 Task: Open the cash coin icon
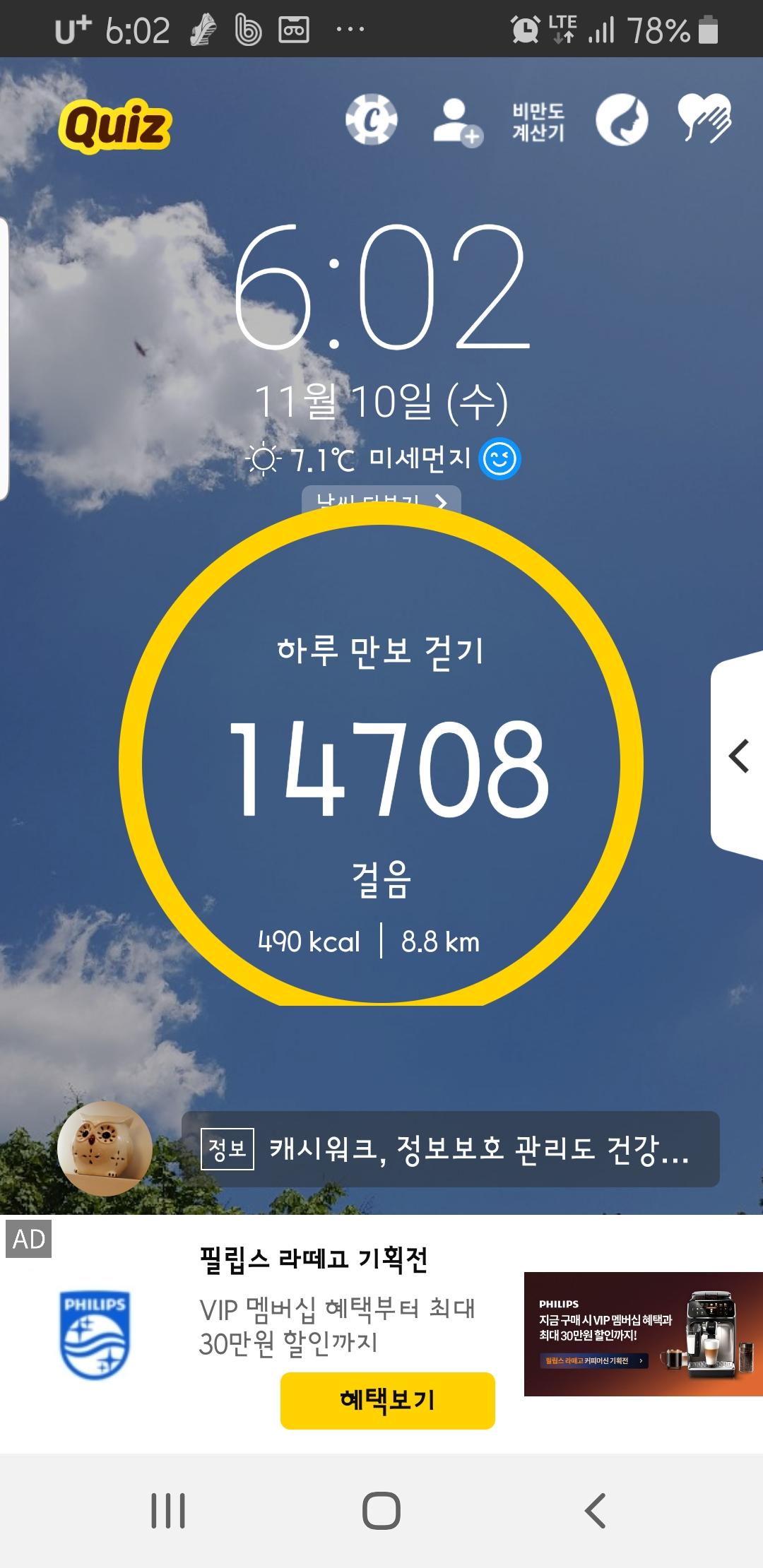(372, 120)
